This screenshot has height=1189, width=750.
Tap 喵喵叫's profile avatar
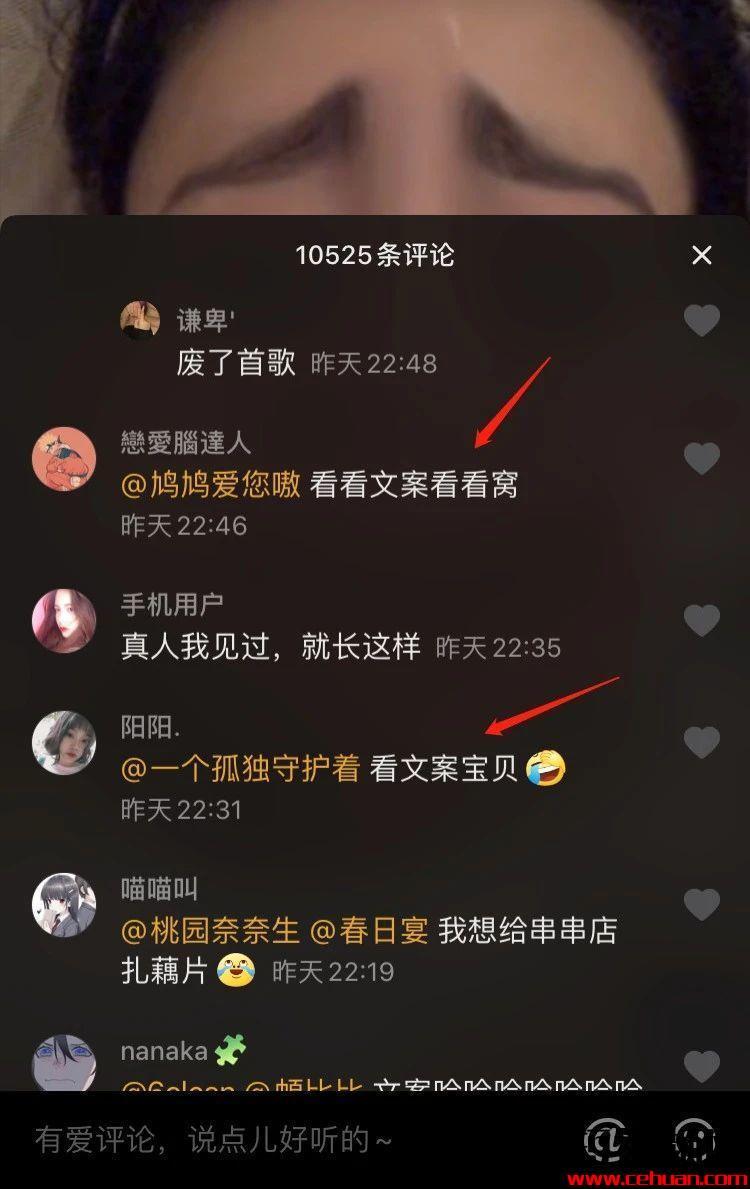pyautogui.click(x=64, y=905)
